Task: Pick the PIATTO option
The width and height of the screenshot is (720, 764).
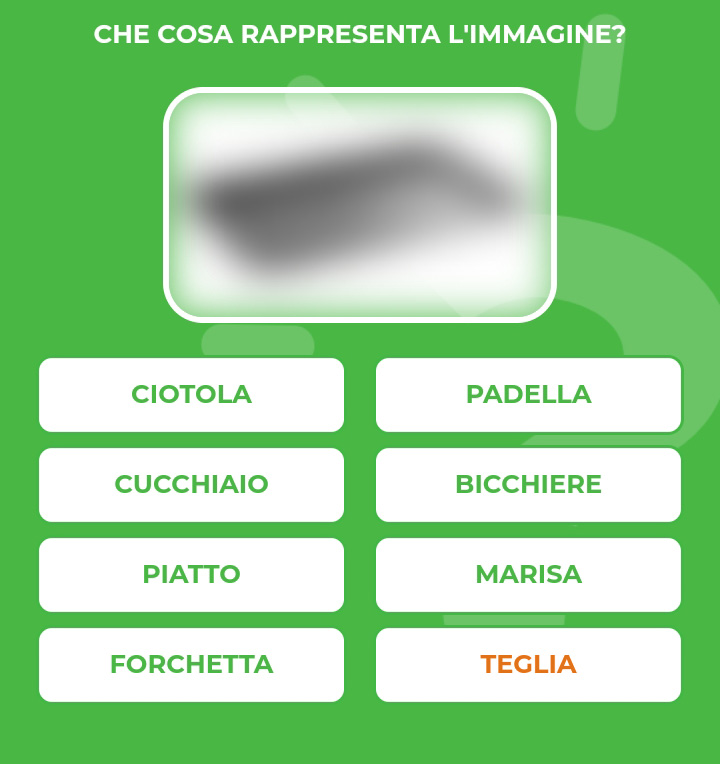Action: (x=191, y=575)
